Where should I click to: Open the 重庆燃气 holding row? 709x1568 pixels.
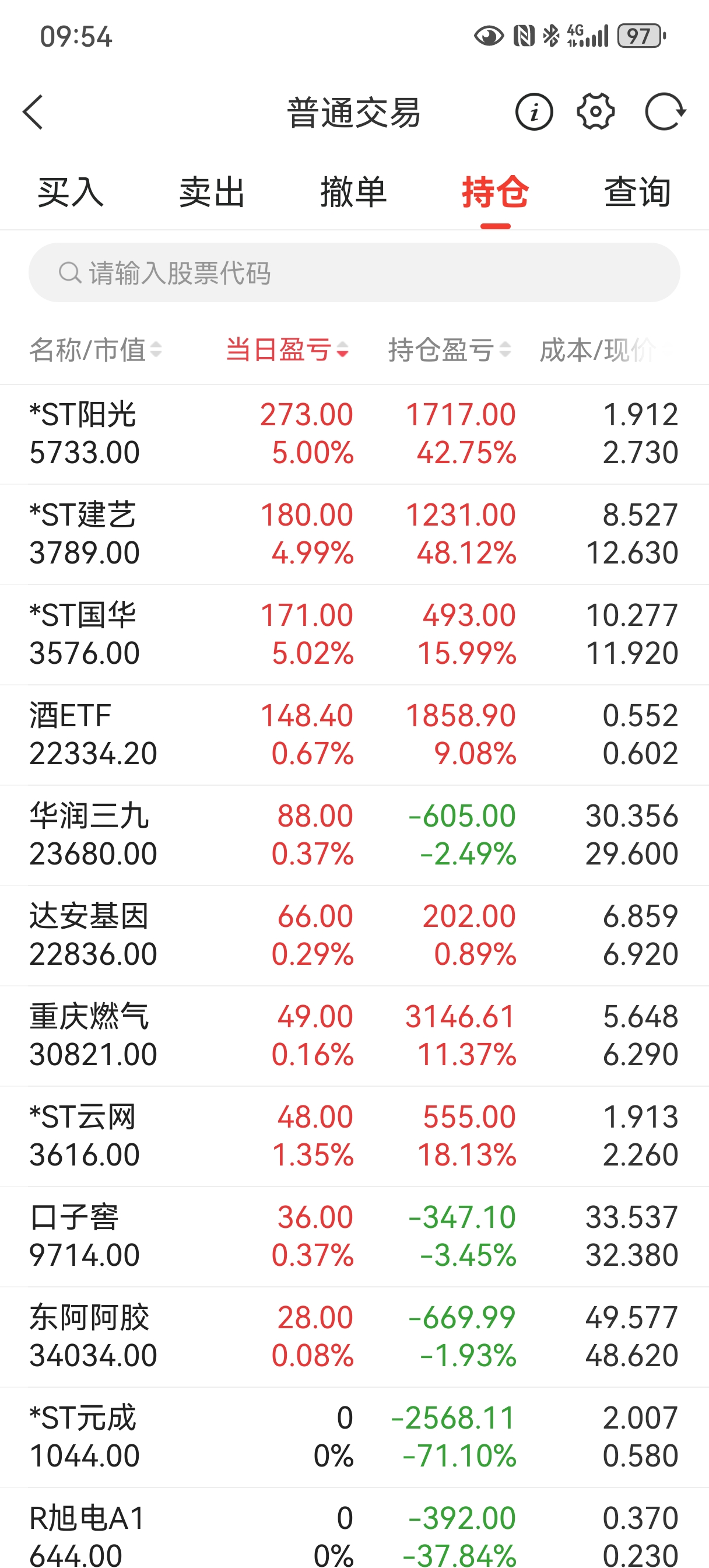[354, 1035]
